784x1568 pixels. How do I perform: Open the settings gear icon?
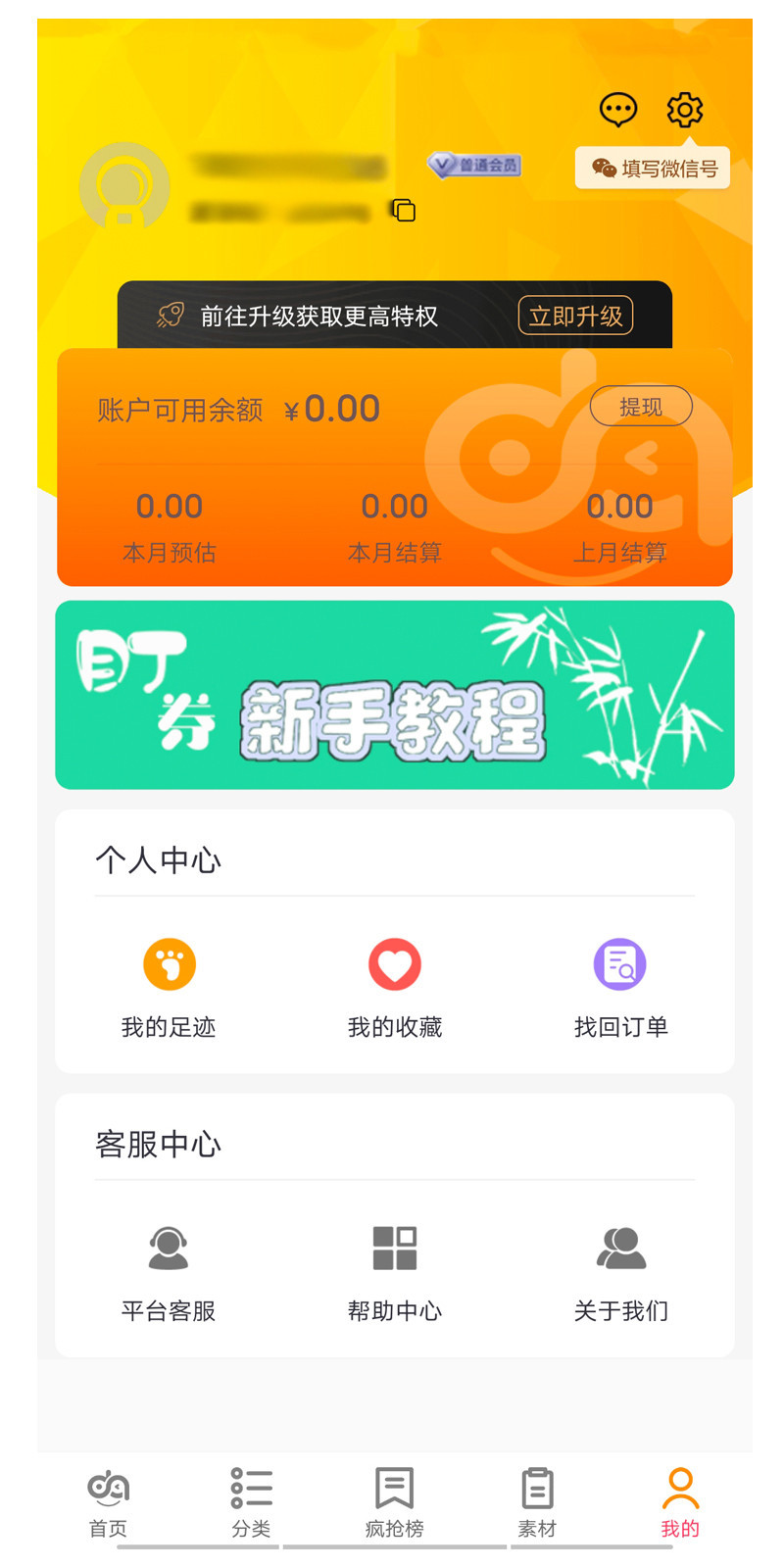[x=685, y=110]
